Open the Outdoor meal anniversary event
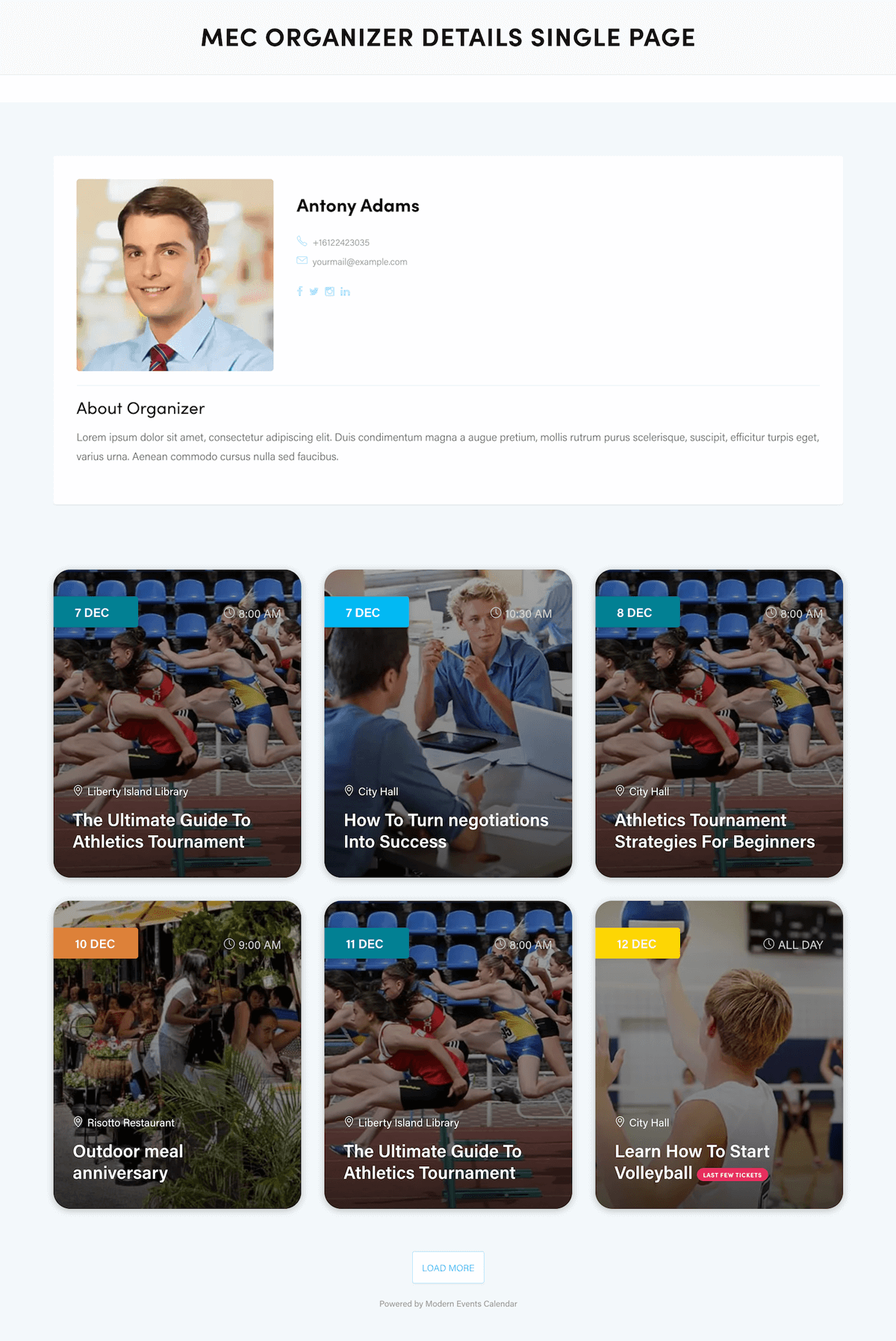The width and height of the screenshot is (896, 1341). pos(128,1162)
